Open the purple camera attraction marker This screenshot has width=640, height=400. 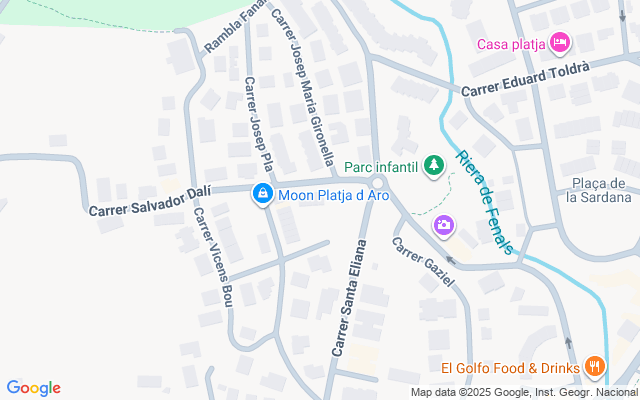tap(443, 227)
